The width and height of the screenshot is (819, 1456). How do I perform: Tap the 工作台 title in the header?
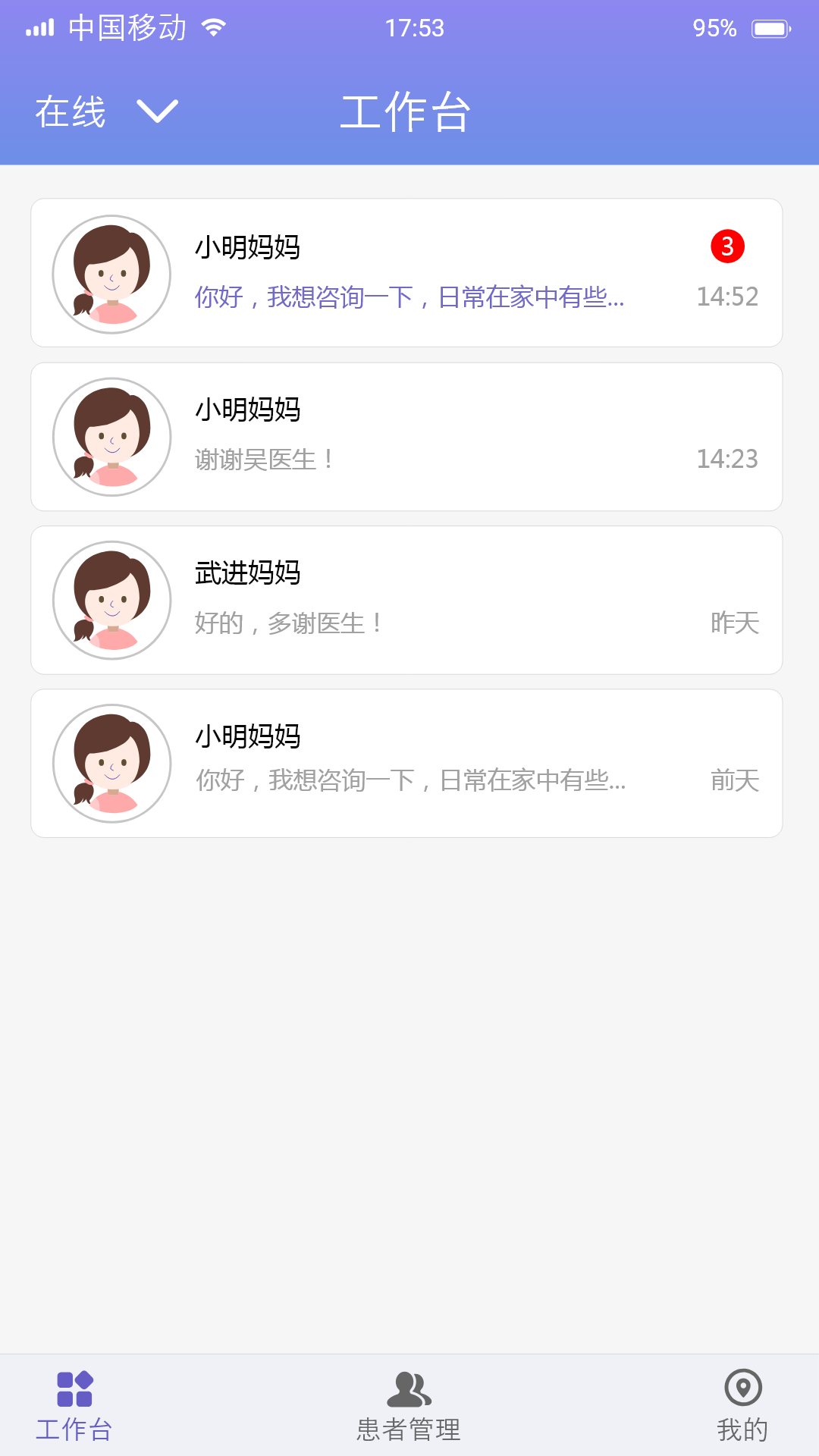tap(407, 111)
